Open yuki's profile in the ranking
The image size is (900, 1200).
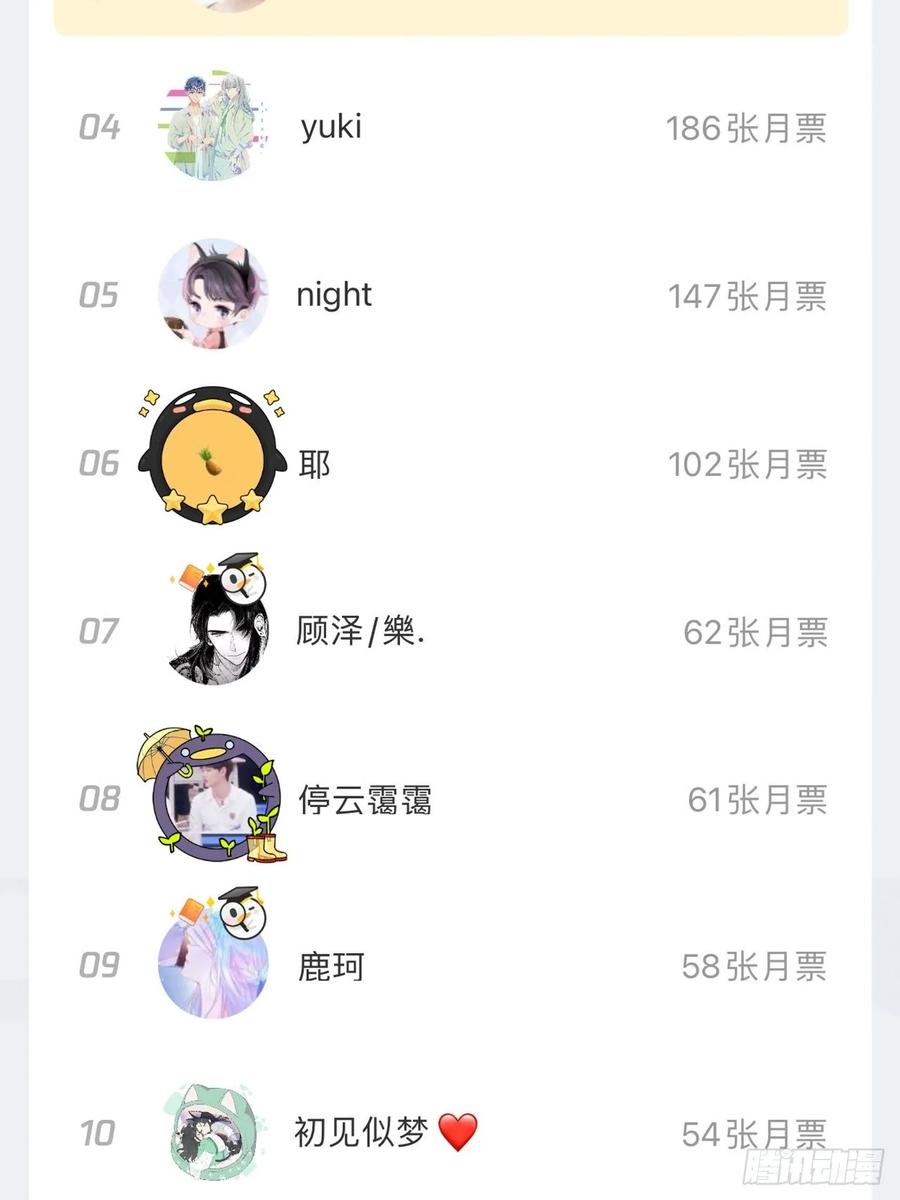coord(331,128)
